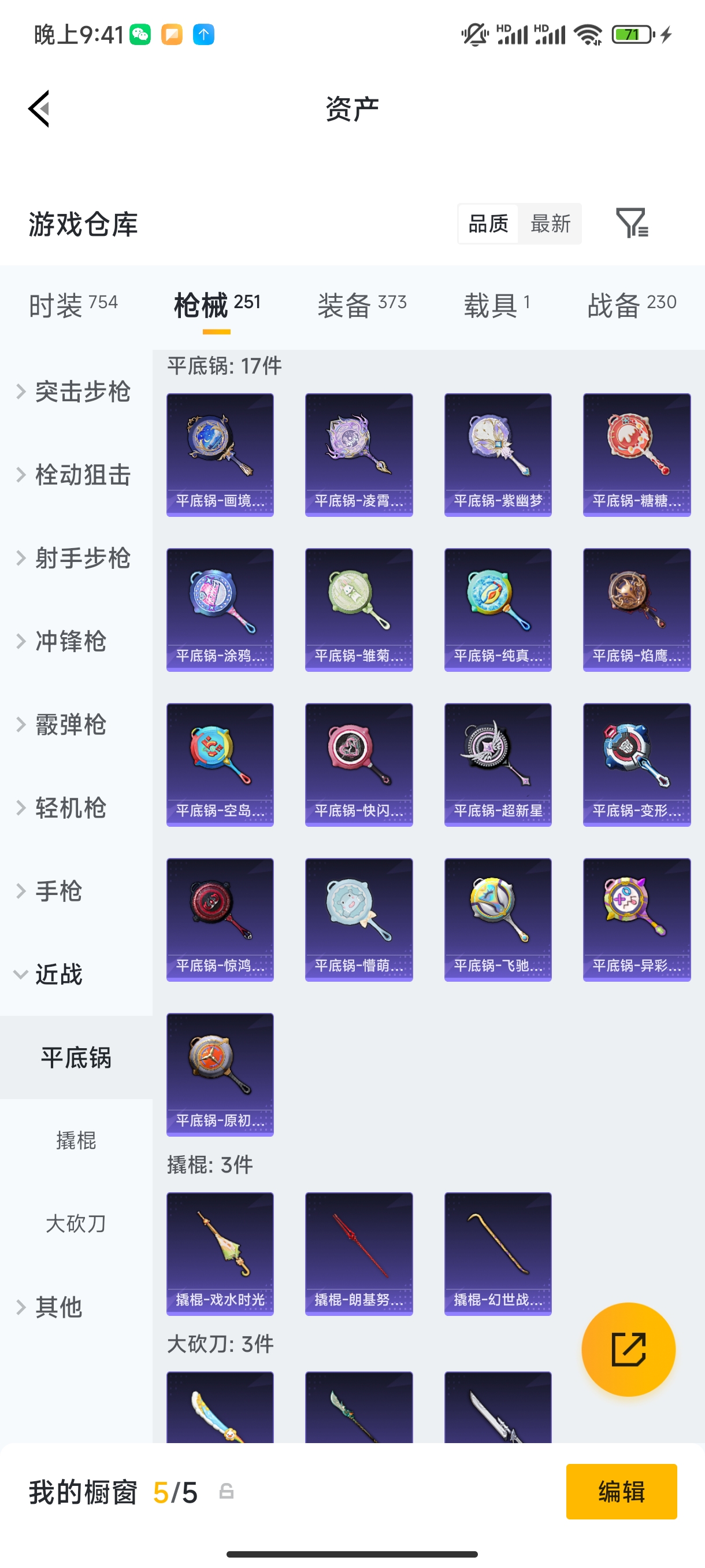Open the 平底锅-原初 pan details
The height and width of the screenshot is (1568, 705).
(220, 1075)
